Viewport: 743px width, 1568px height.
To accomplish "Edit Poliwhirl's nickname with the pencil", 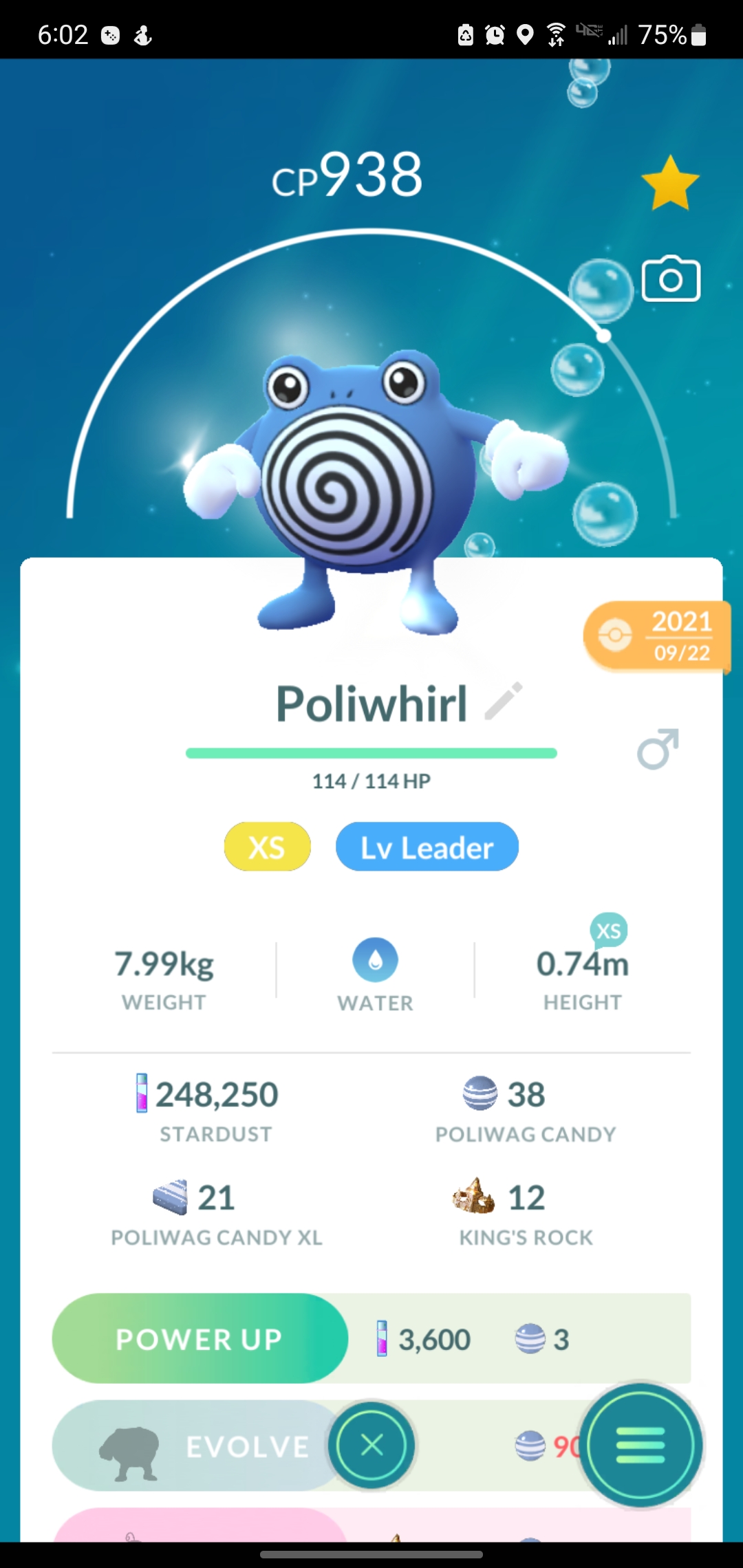I will [504, 701].
